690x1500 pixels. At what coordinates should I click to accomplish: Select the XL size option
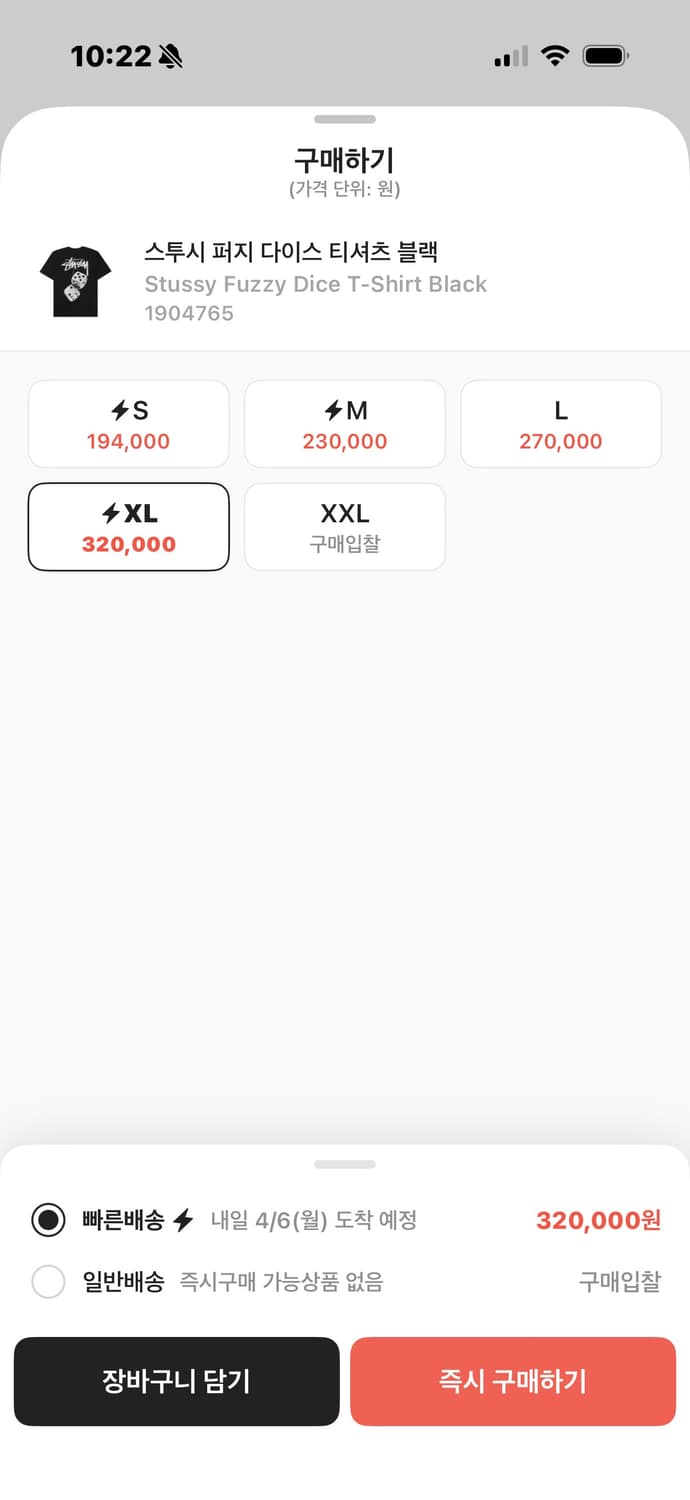129,527
